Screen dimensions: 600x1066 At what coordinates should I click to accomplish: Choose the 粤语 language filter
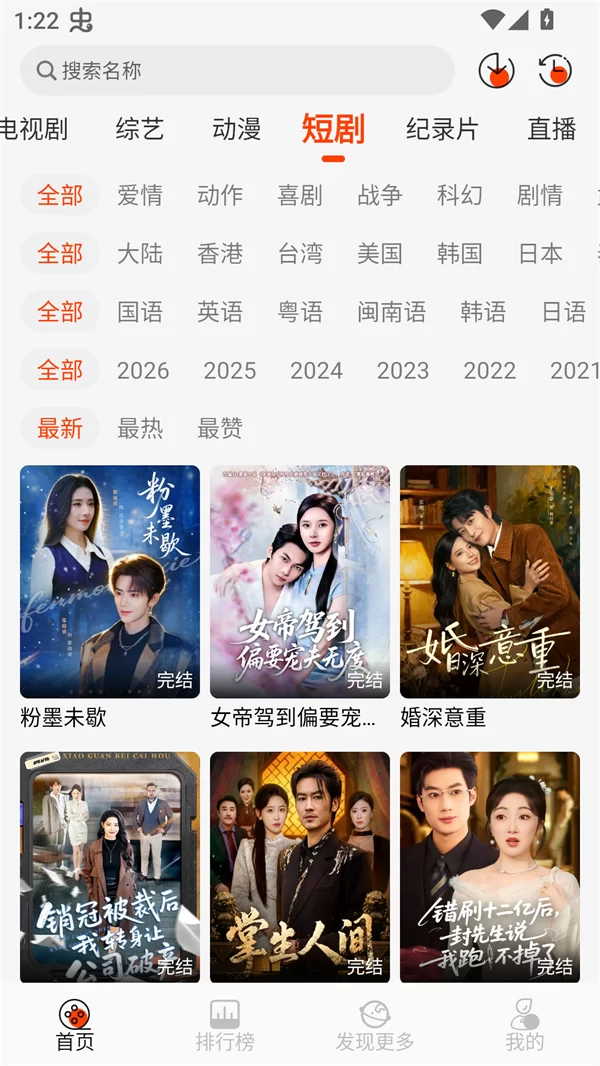click(x=300, y=312)
